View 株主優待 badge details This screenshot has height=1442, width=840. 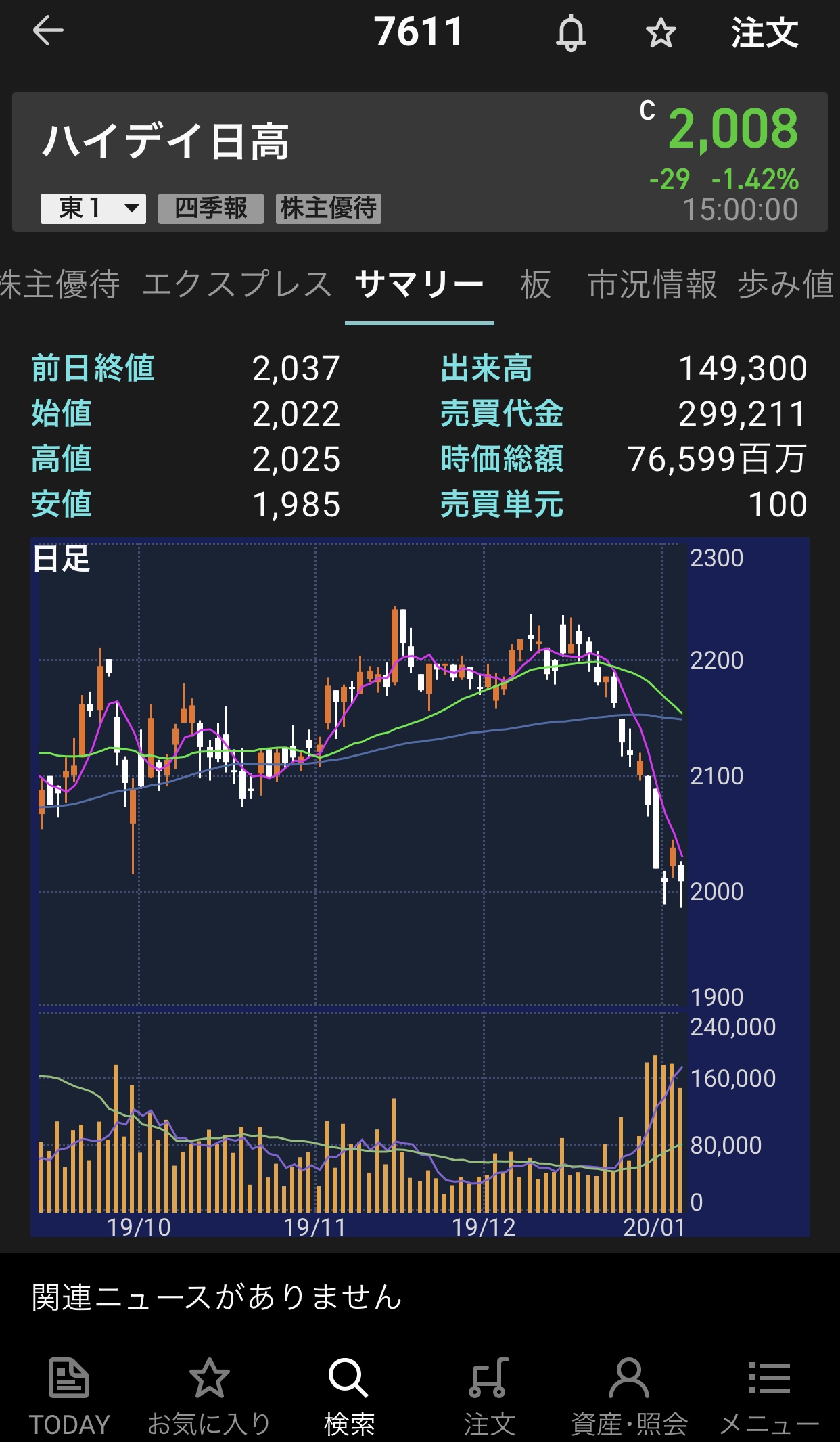tap(329, 208)
